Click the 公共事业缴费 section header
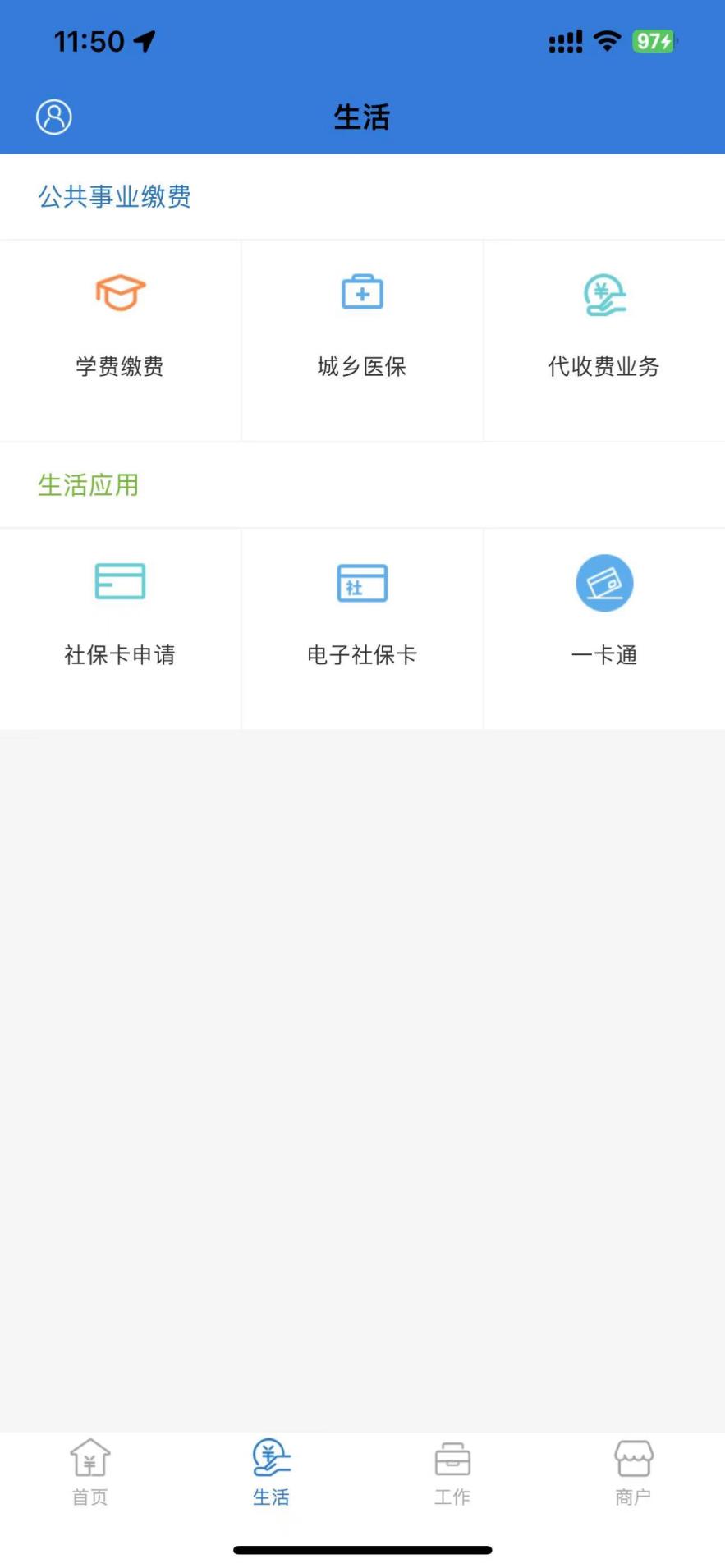The height and width of the screenshot is (1568, 725). pyautogui.click(x=113, y=197)
